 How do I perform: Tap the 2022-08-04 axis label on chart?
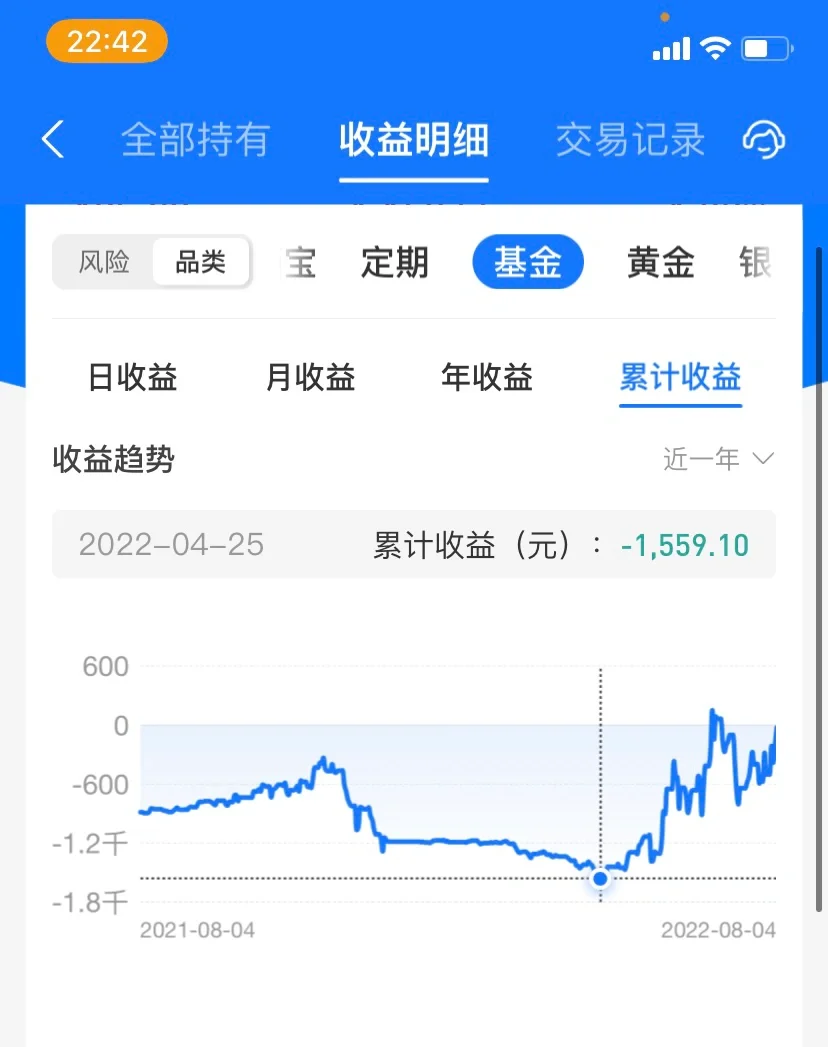(x=719, y=930)
